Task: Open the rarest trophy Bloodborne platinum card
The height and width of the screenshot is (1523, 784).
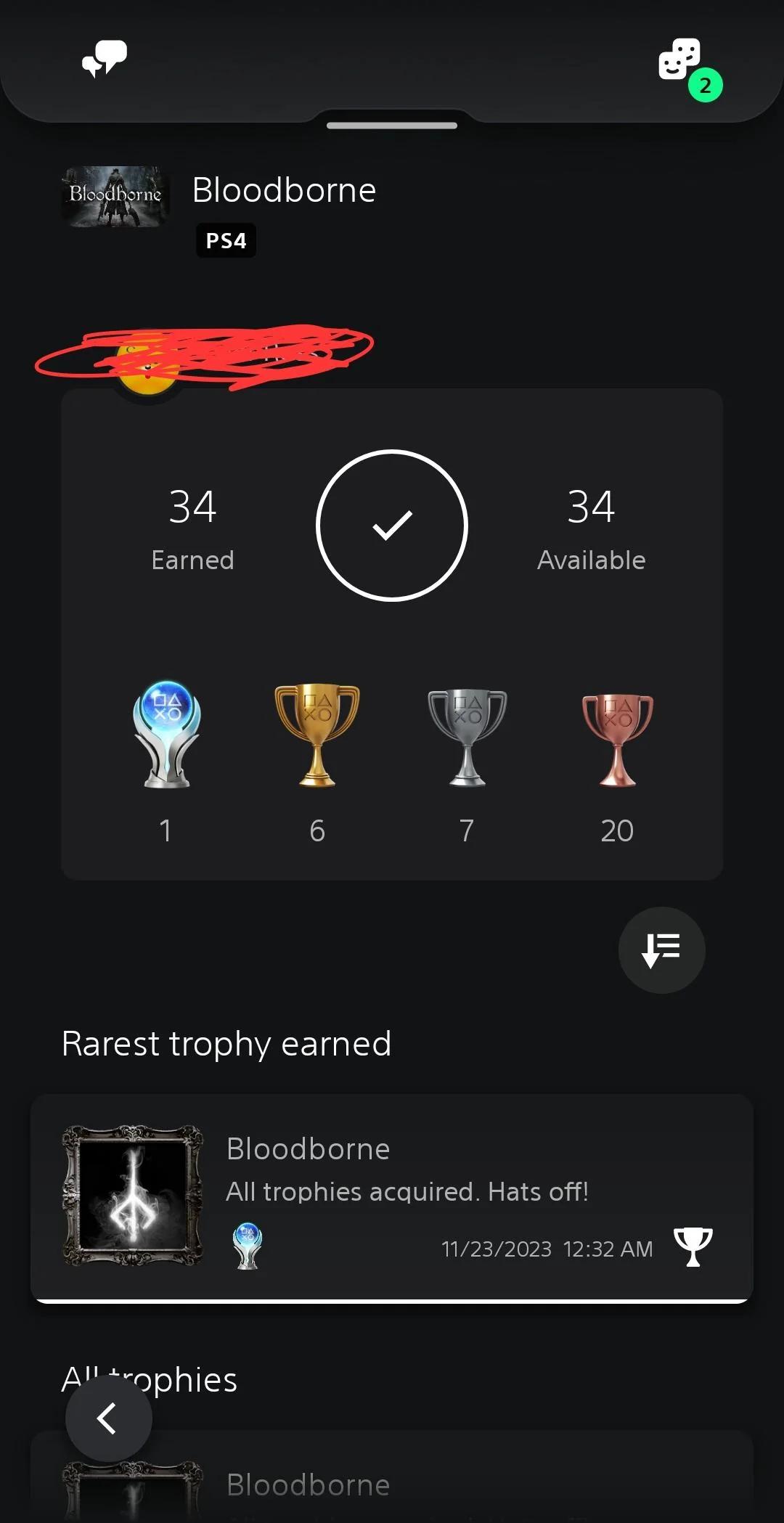Action: pyautogui.click(x=392, y=1196)
